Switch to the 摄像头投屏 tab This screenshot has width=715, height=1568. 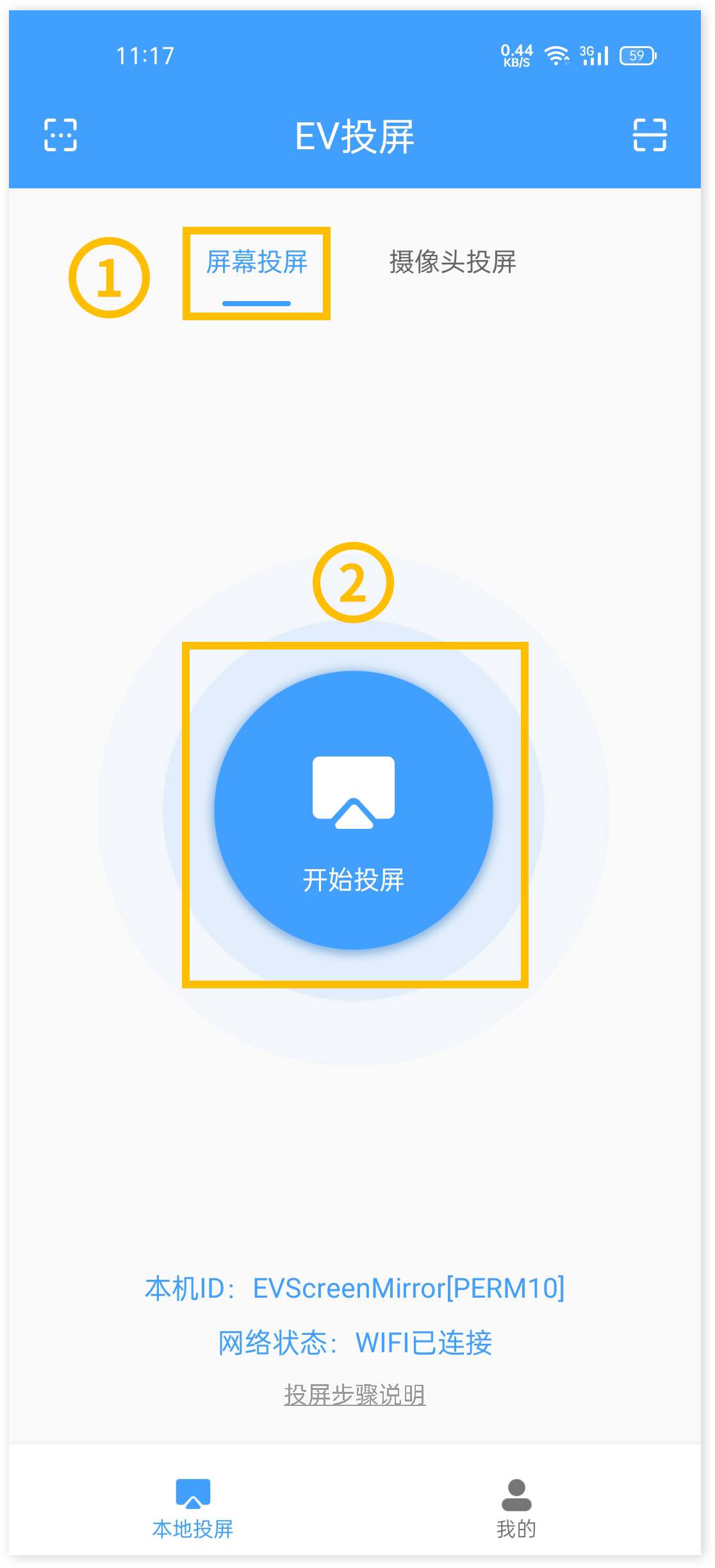pos(452,261)
